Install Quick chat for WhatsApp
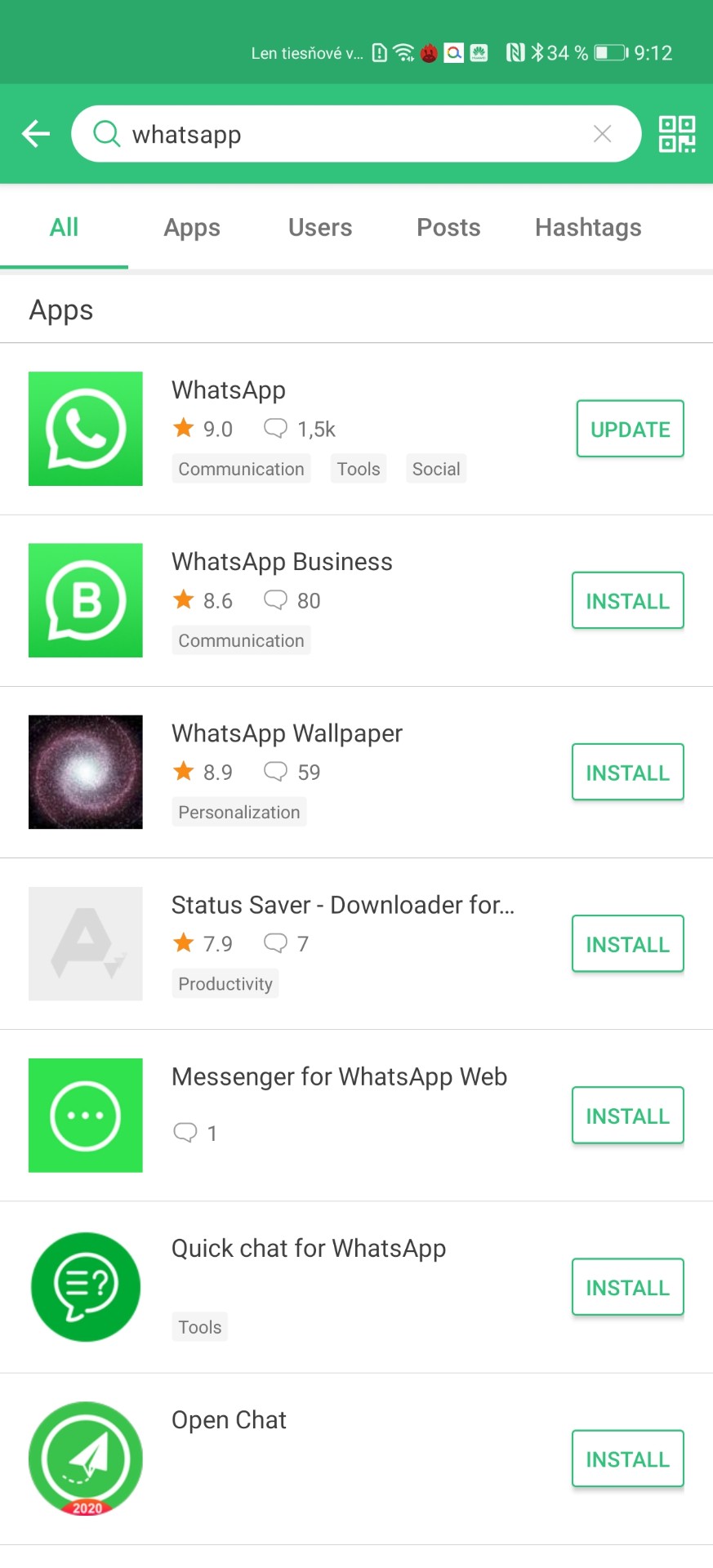This screenshot has width=713, height=1568. pos(627,1286)
